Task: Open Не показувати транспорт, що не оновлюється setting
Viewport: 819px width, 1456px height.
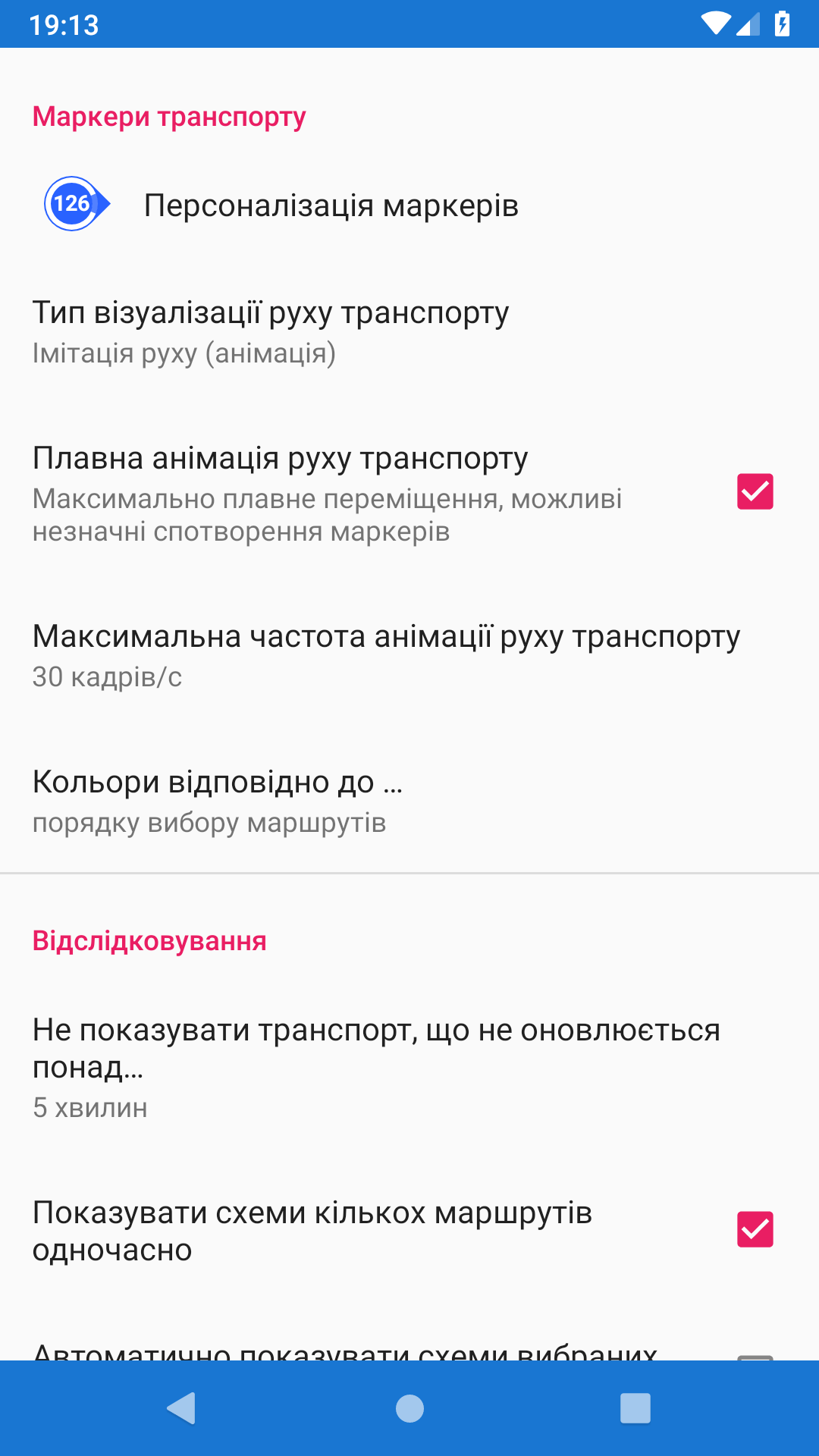Action: pos(409,1067)
